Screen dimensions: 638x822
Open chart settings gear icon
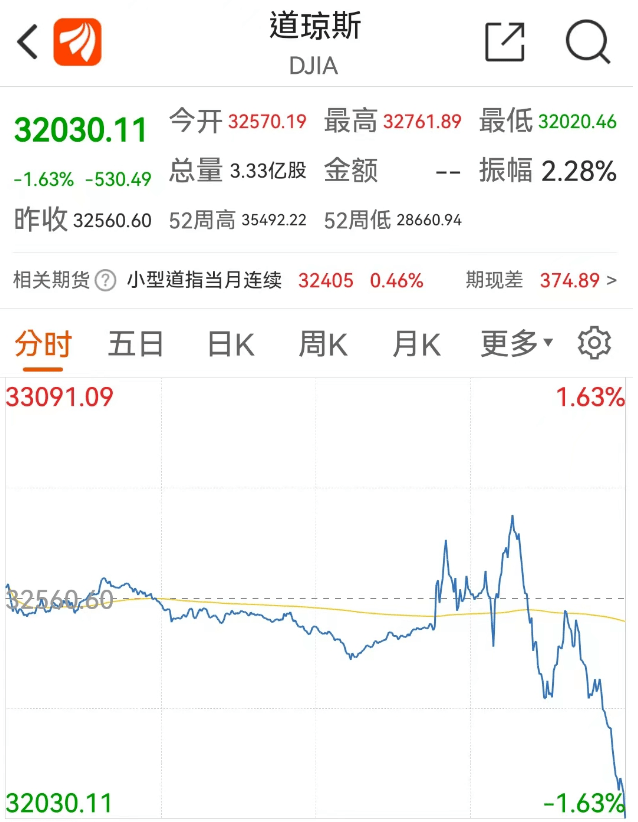click(594, 343)
